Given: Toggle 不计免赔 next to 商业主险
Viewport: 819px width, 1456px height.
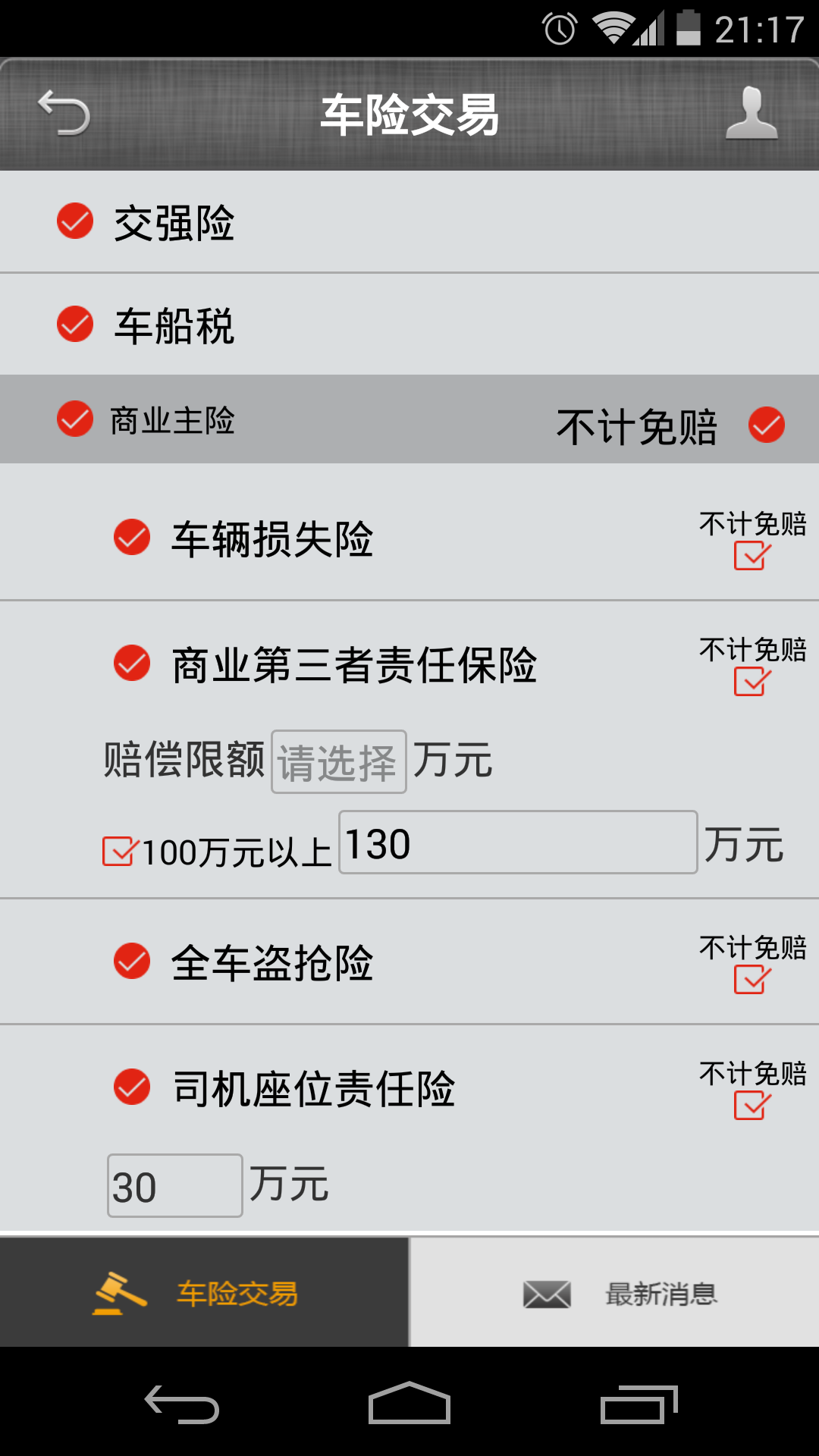Looking at the screenshot, I should click(x=767, y=426).
